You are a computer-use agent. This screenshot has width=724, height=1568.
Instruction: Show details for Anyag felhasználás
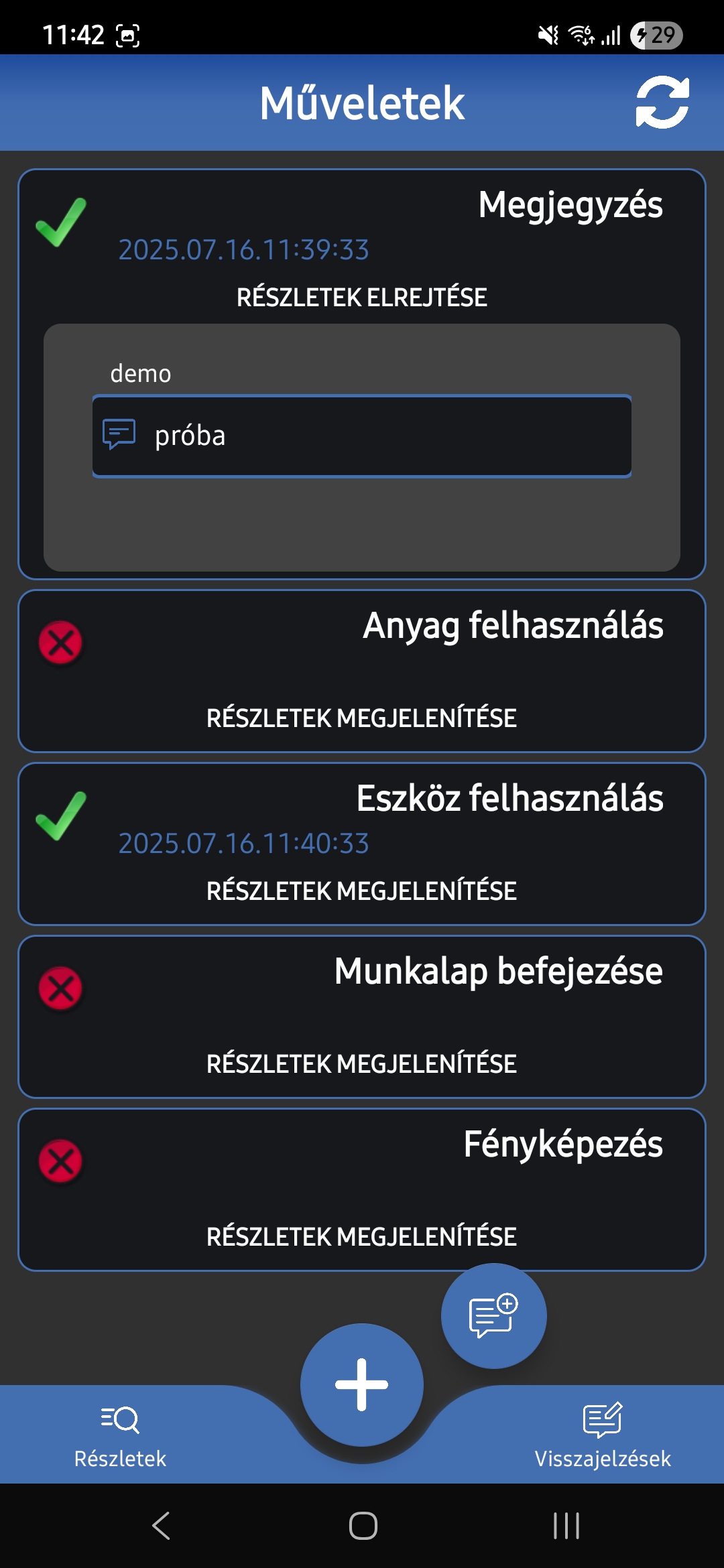(362, 718)
